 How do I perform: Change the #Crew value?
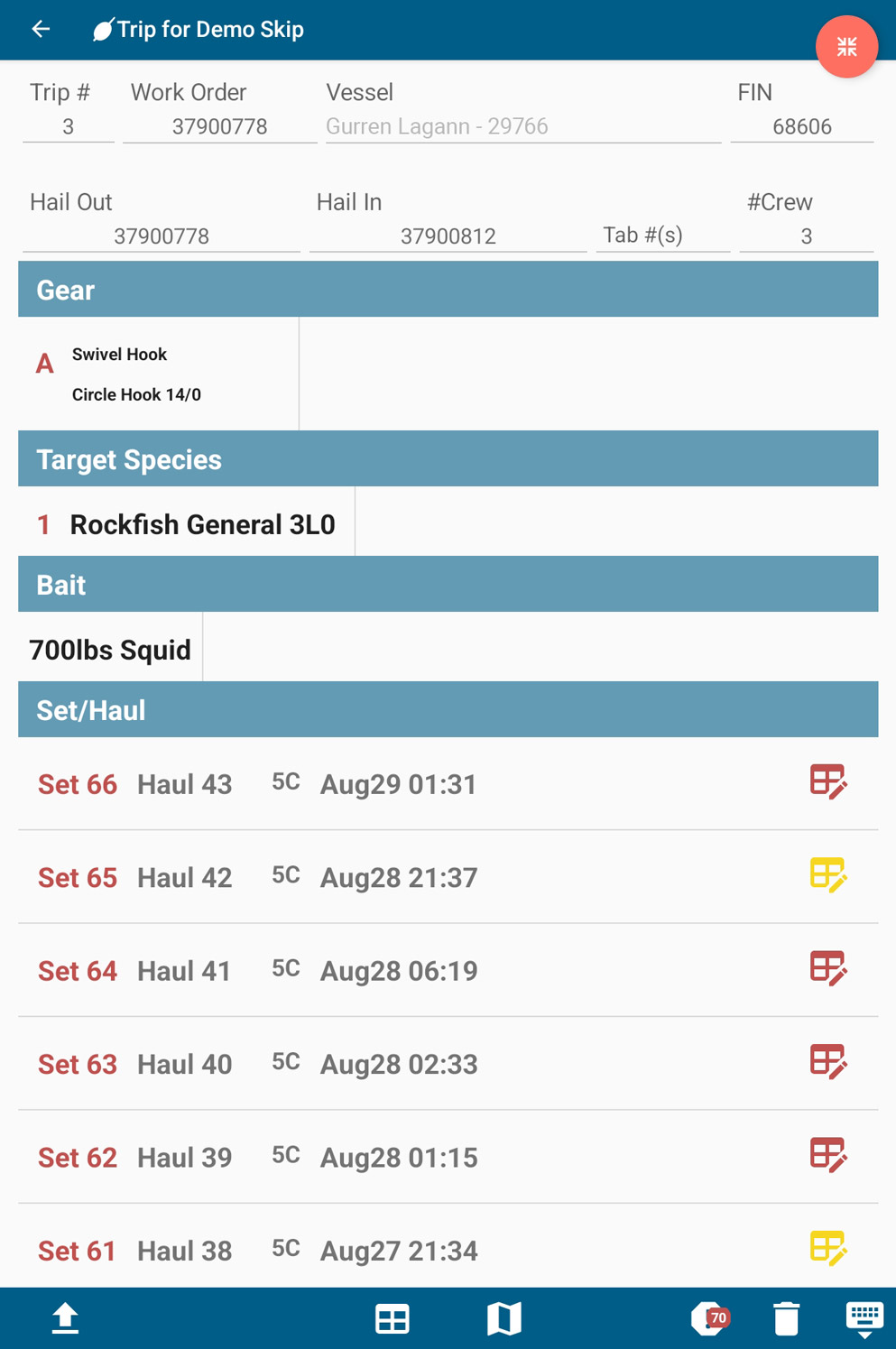[x=806, y=236]
